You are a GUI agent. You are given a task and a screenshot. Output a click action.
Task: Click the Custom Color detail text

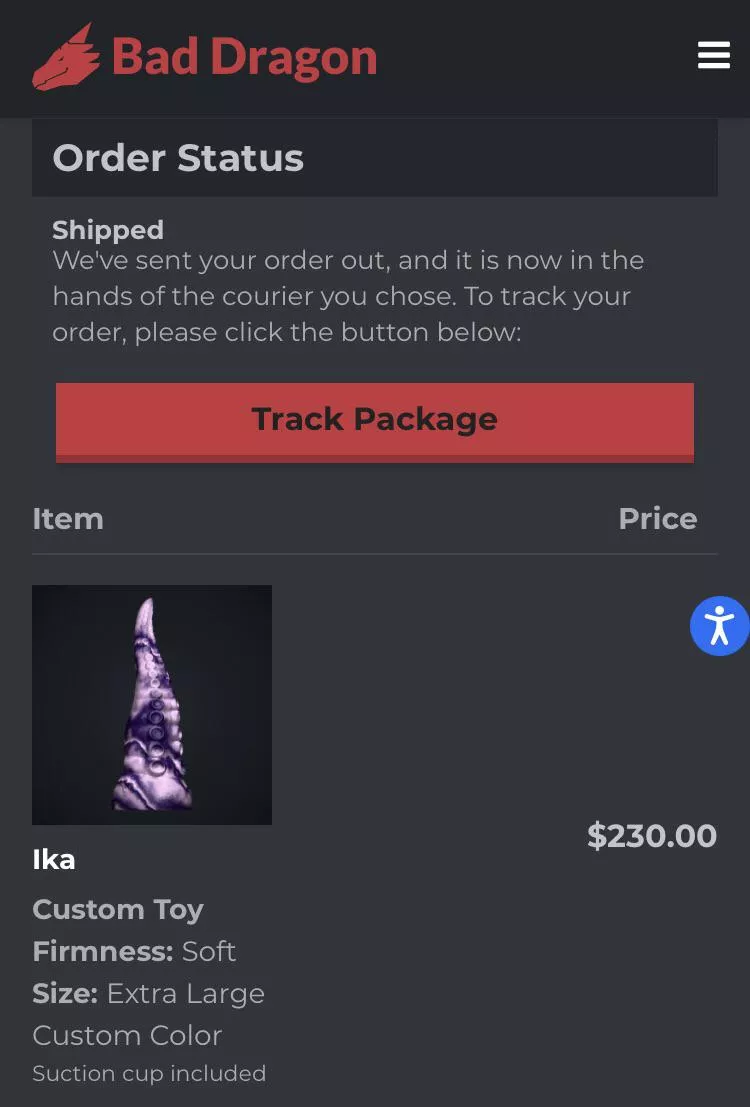point(127,1036)
